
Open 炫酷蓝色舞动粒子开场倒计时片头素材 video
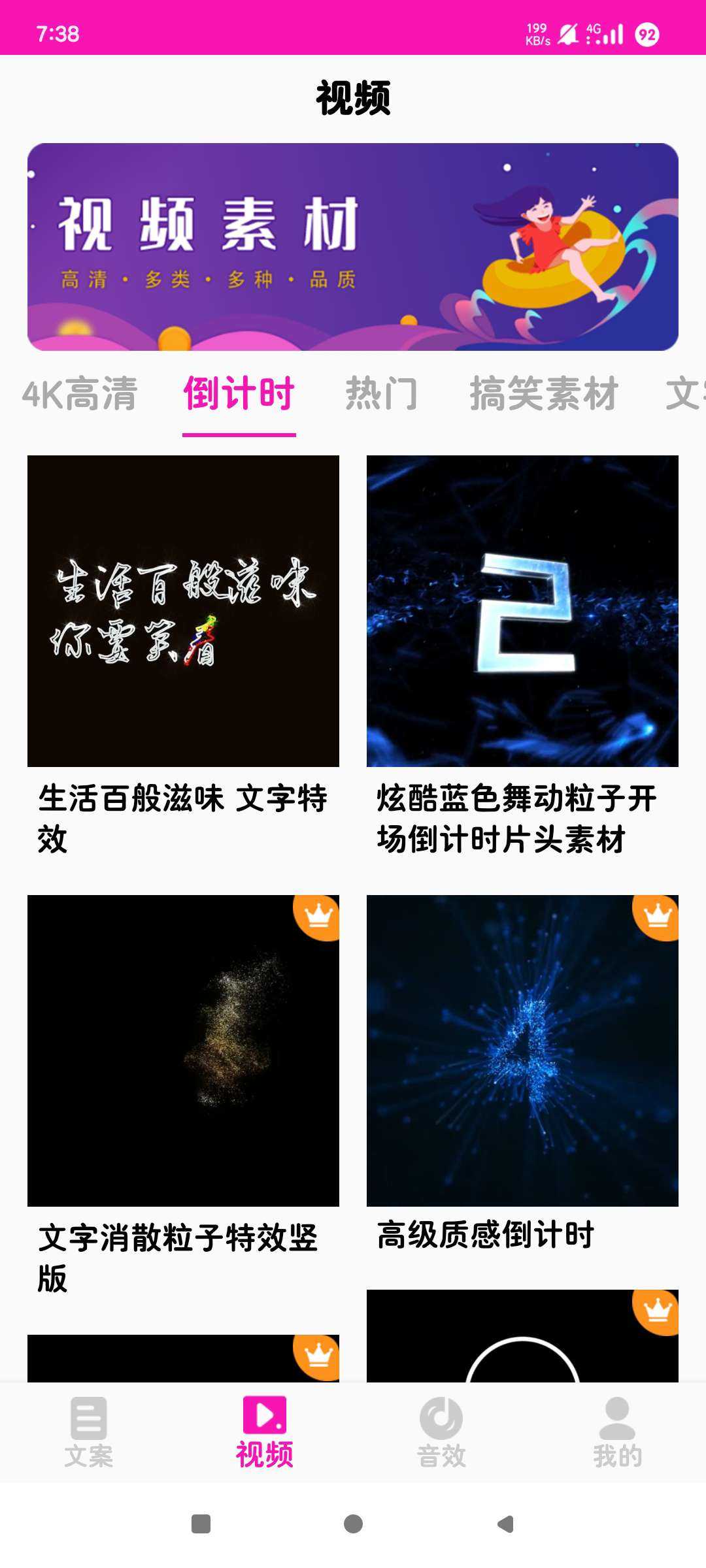tap(522, 611)
